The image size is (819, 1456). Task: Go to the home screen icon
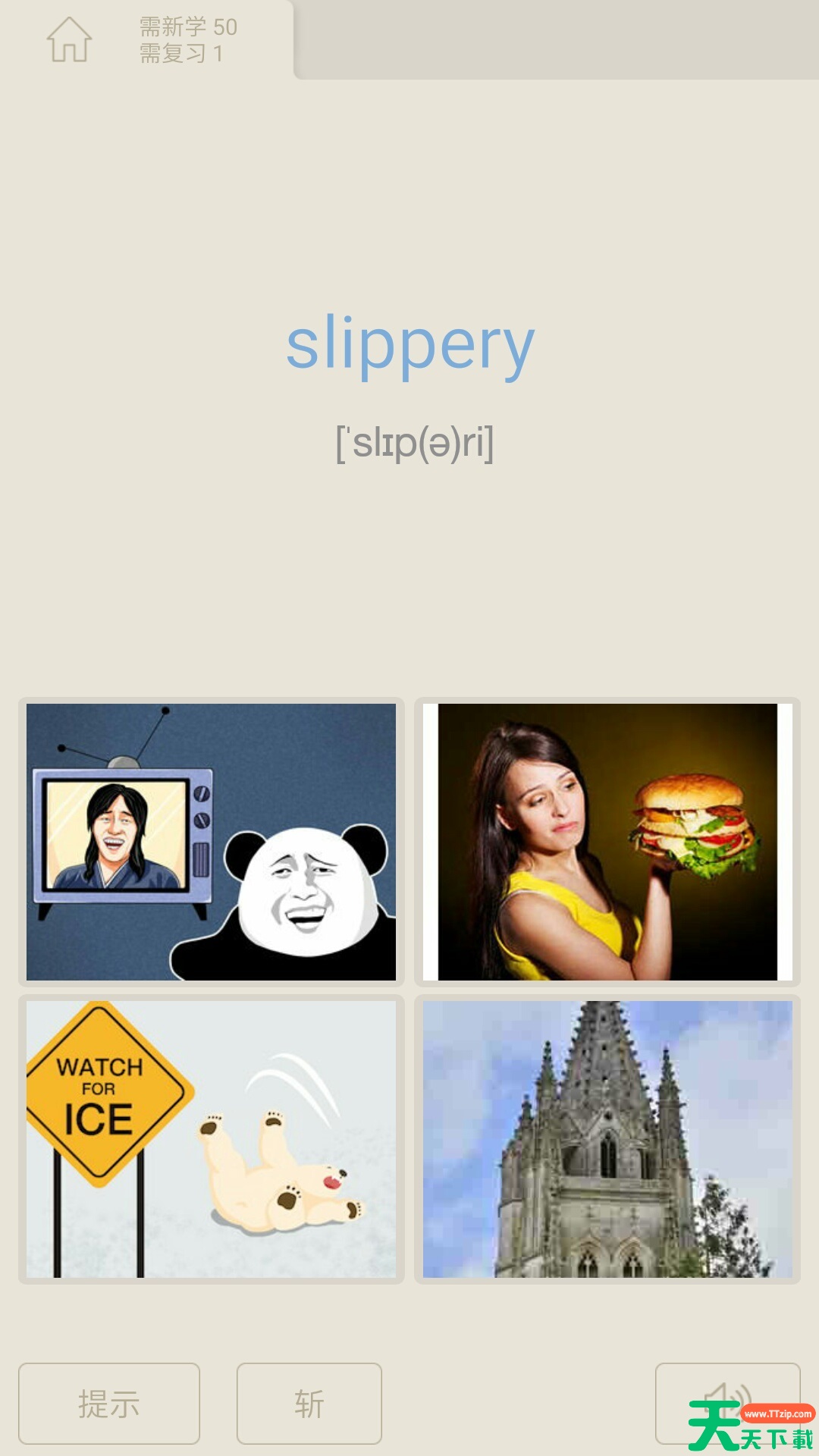point(69,39)
